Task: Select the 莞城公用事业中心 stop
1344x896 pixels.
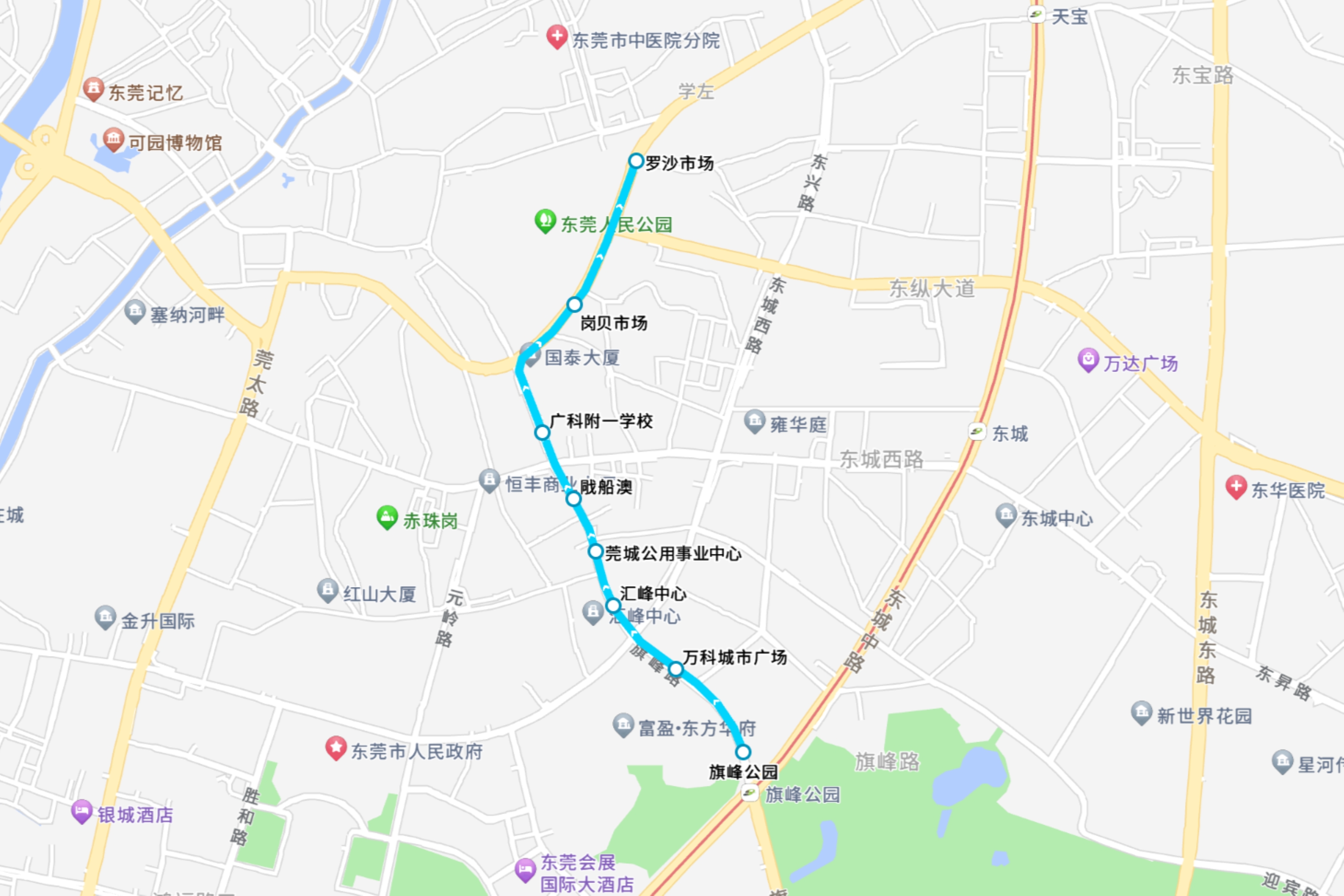Action: [x=595, y=551]
